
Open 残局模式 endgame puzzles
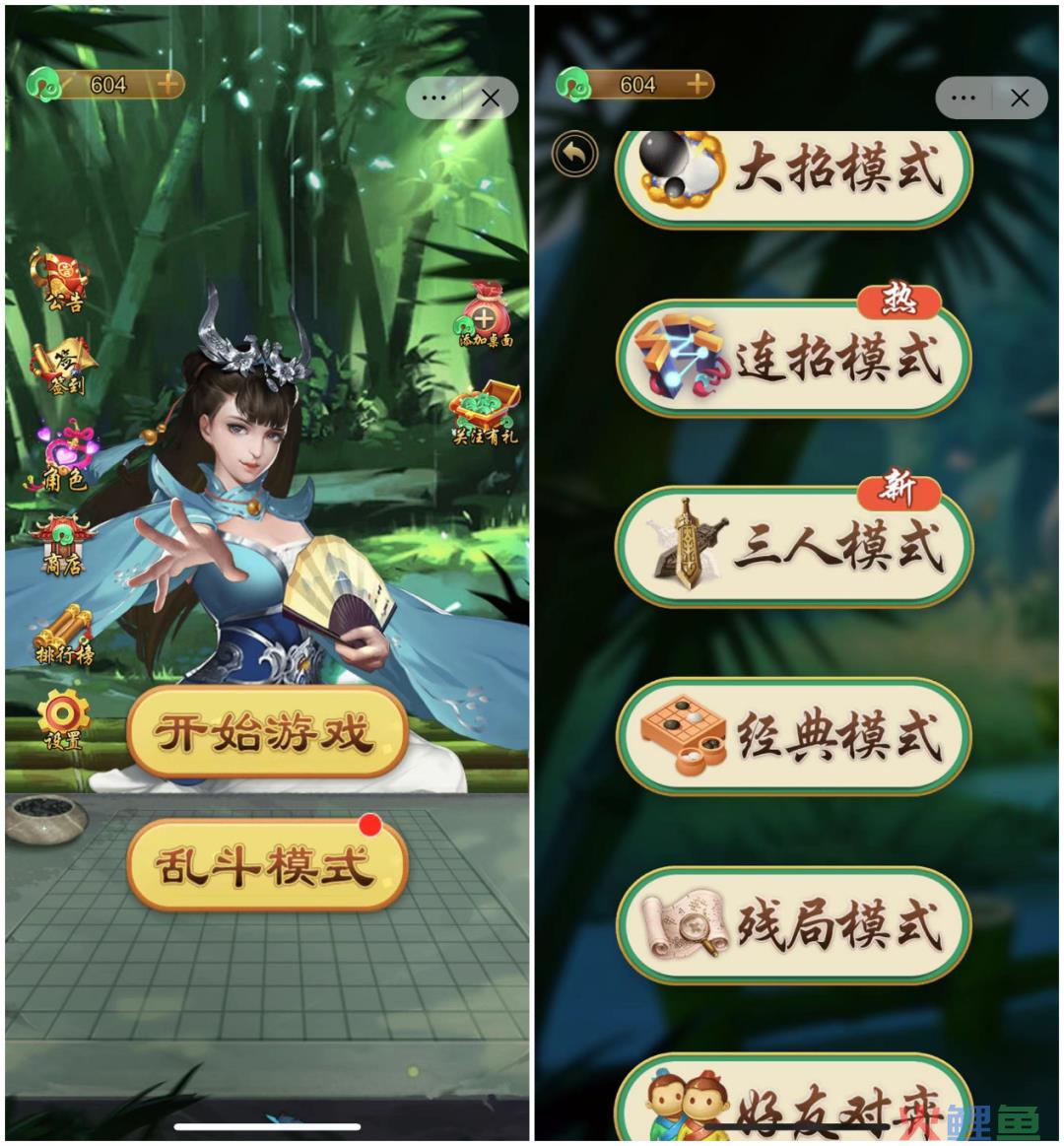pos(794,925)
